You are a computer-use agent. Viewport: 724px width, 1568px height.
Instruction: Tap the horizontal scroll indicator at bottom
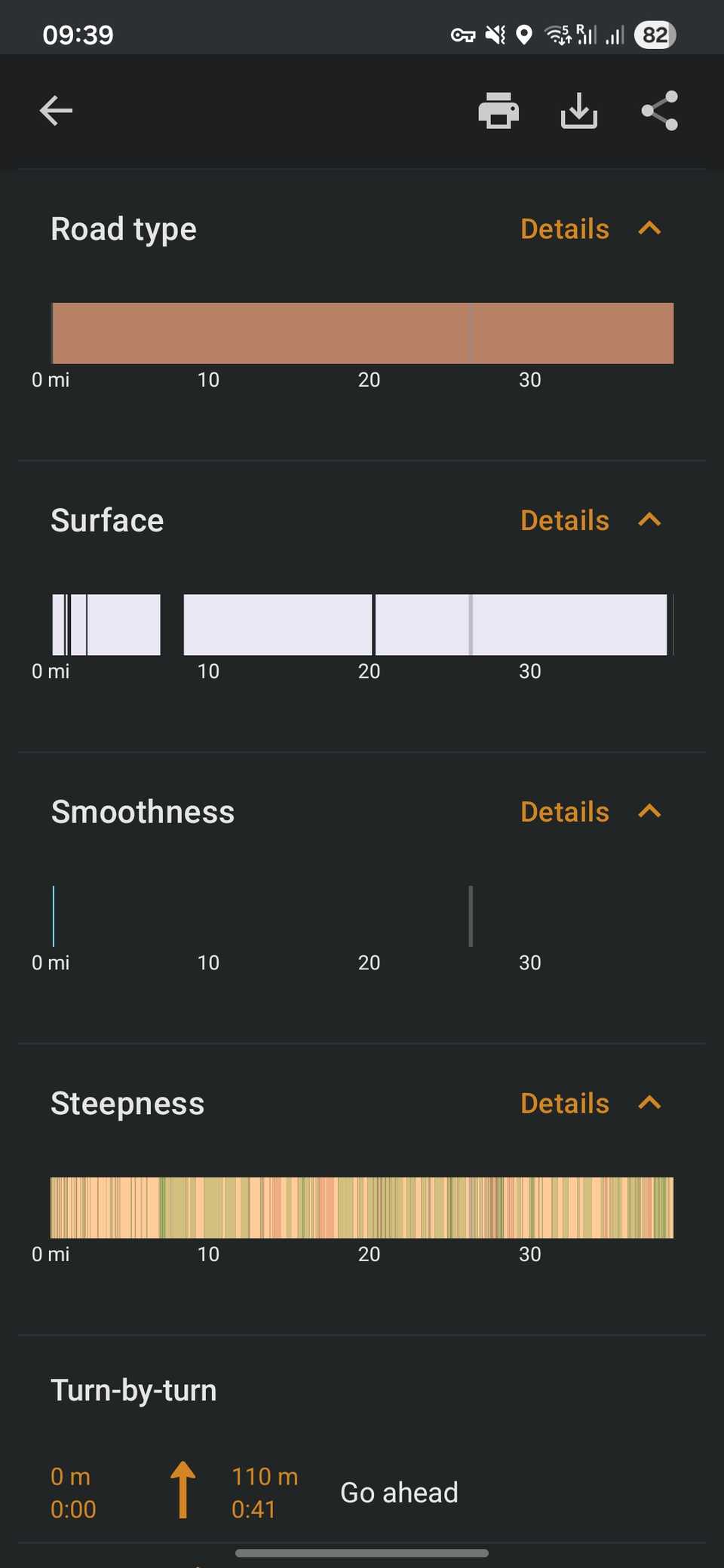point(362,1553)
